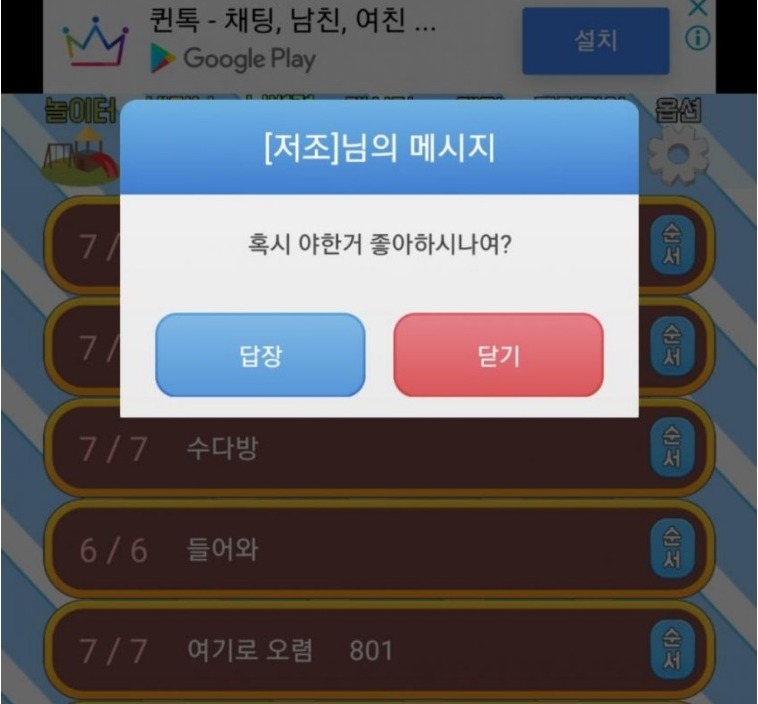Screen dimensions: 758x704
Task: Open the 퀸톡 Google Play ad
Action: 280,40
